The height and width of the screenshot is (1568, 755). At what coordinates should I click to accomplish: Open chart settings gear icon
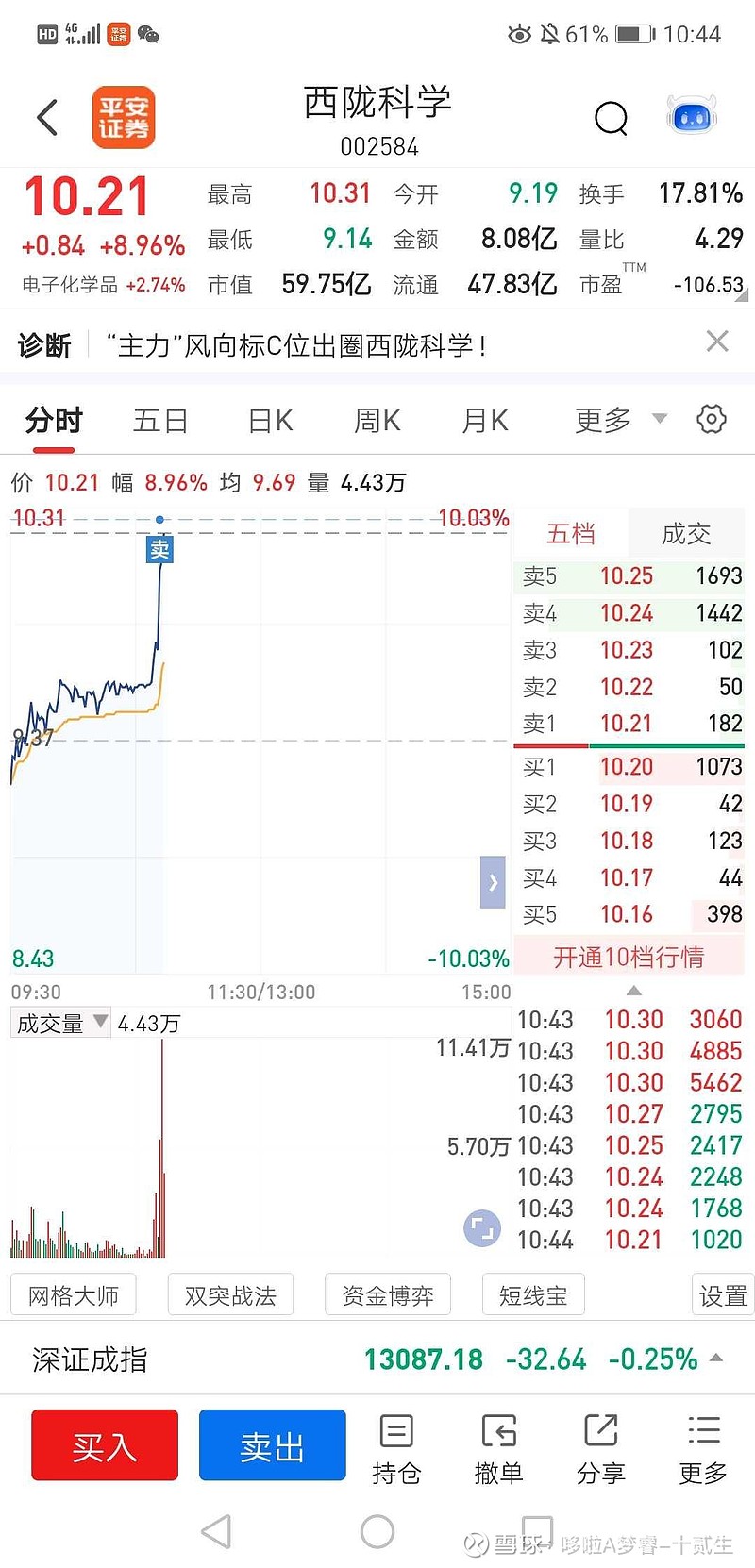pos(711,419)
